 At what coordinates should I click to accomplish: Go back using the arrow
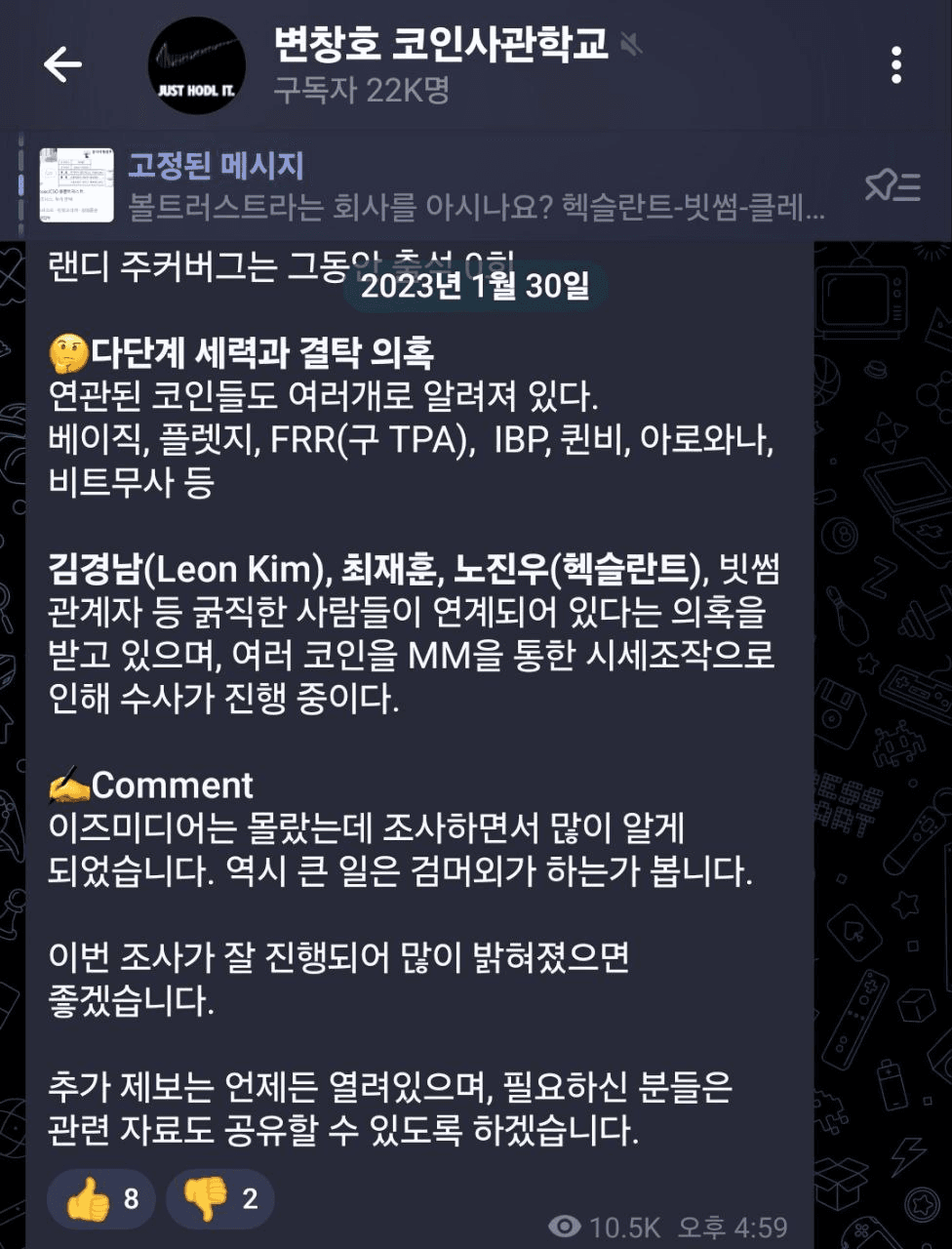[x=62, y=64]
